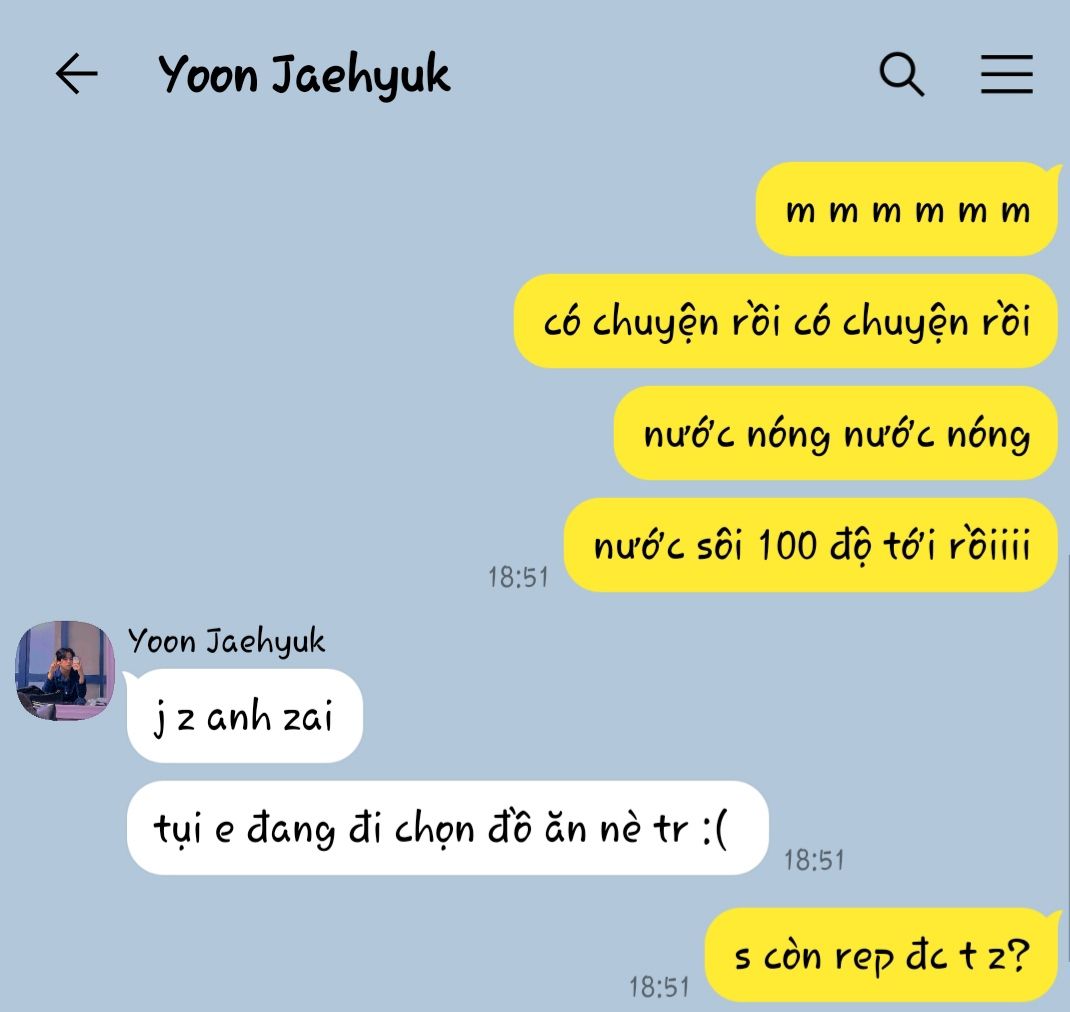Go back from Yoon Jaehyuk chat
The image size is (1070, 1012).
[76, 75]
